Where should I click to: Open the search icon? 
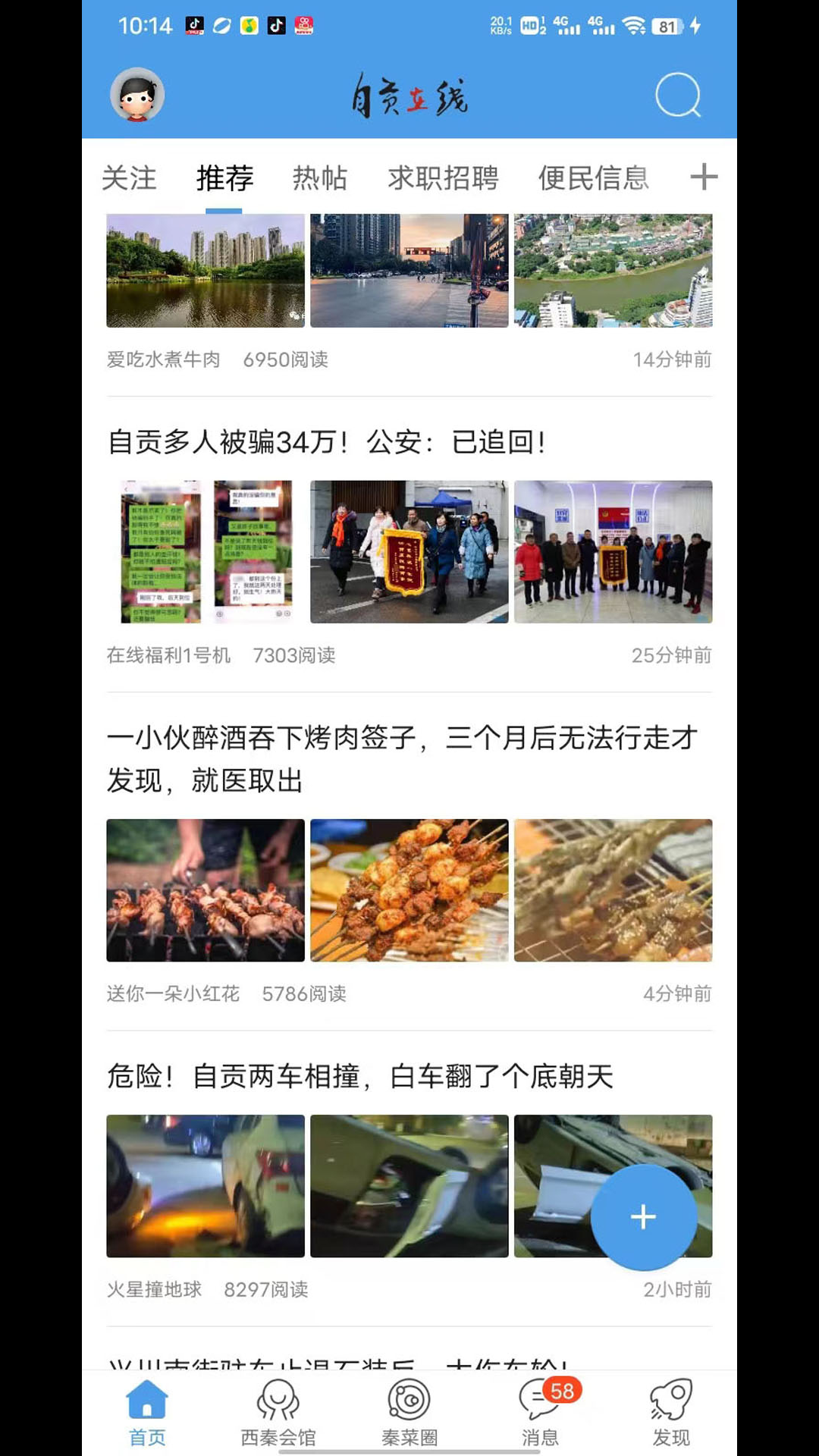(677, 95)
